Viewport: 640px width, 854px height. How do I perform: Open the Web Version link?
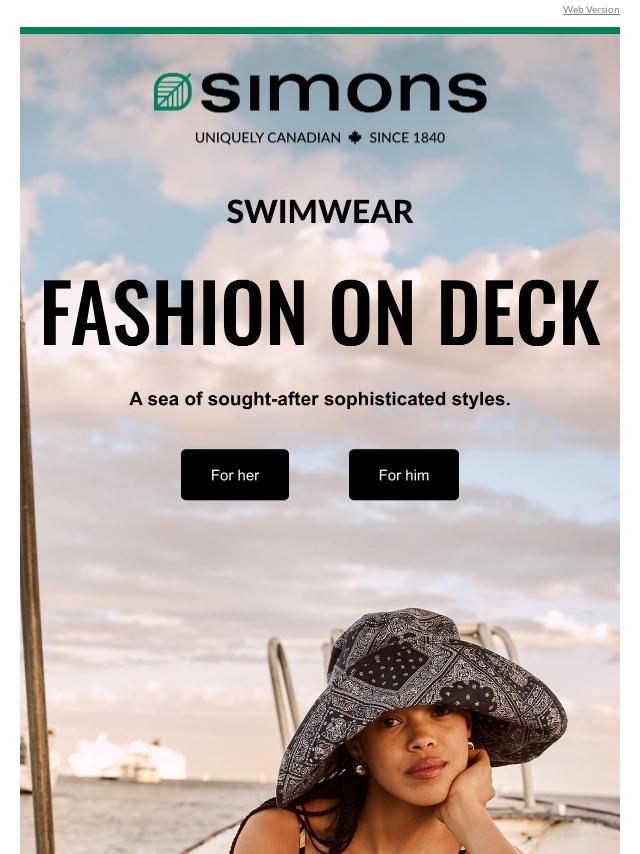click(x=590, y=10)
